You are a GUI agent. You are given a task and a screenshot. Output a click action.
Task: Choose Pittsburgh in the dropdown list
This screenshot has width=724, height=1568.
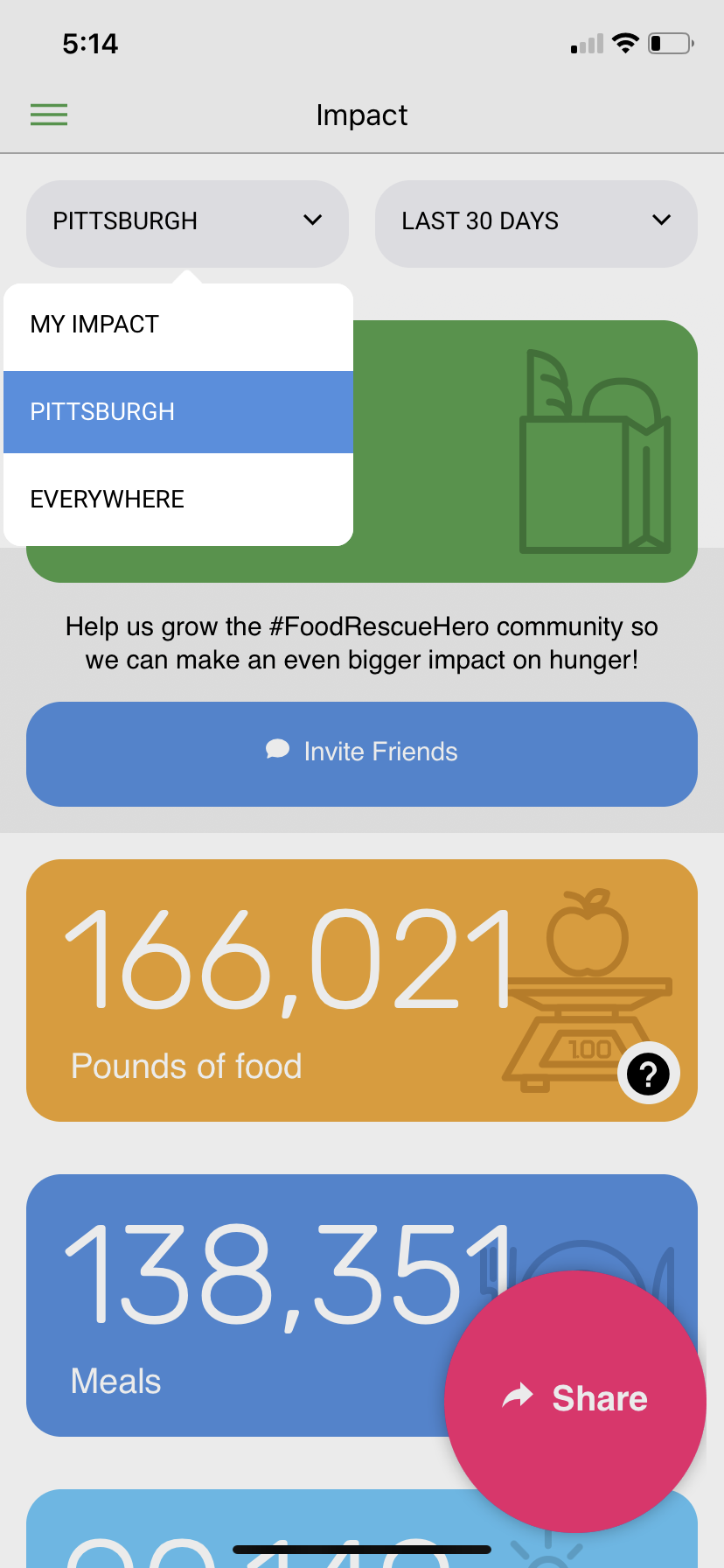pos(178,412)
